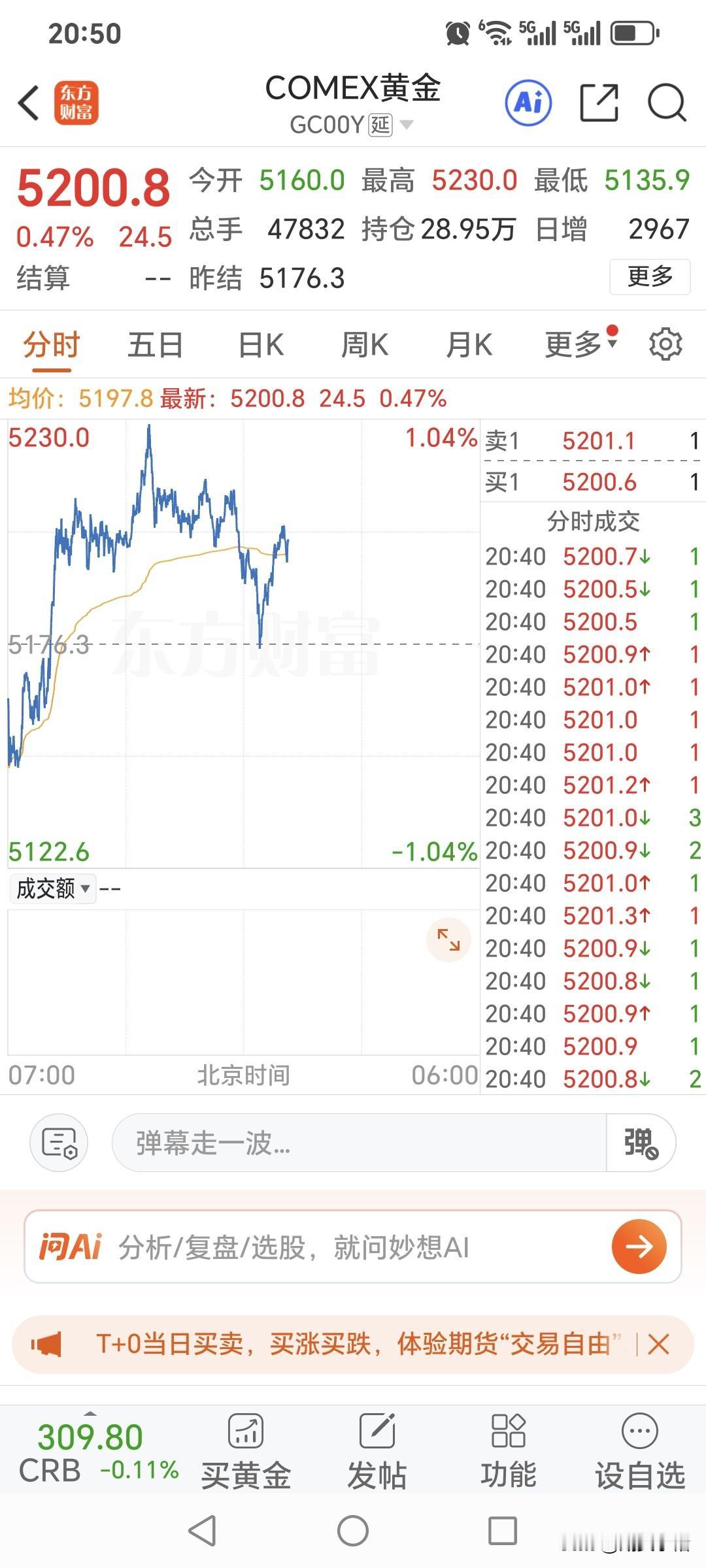Open search via the magnifier icon
The height and width of the screenshot is (1568, 706).
665,103
